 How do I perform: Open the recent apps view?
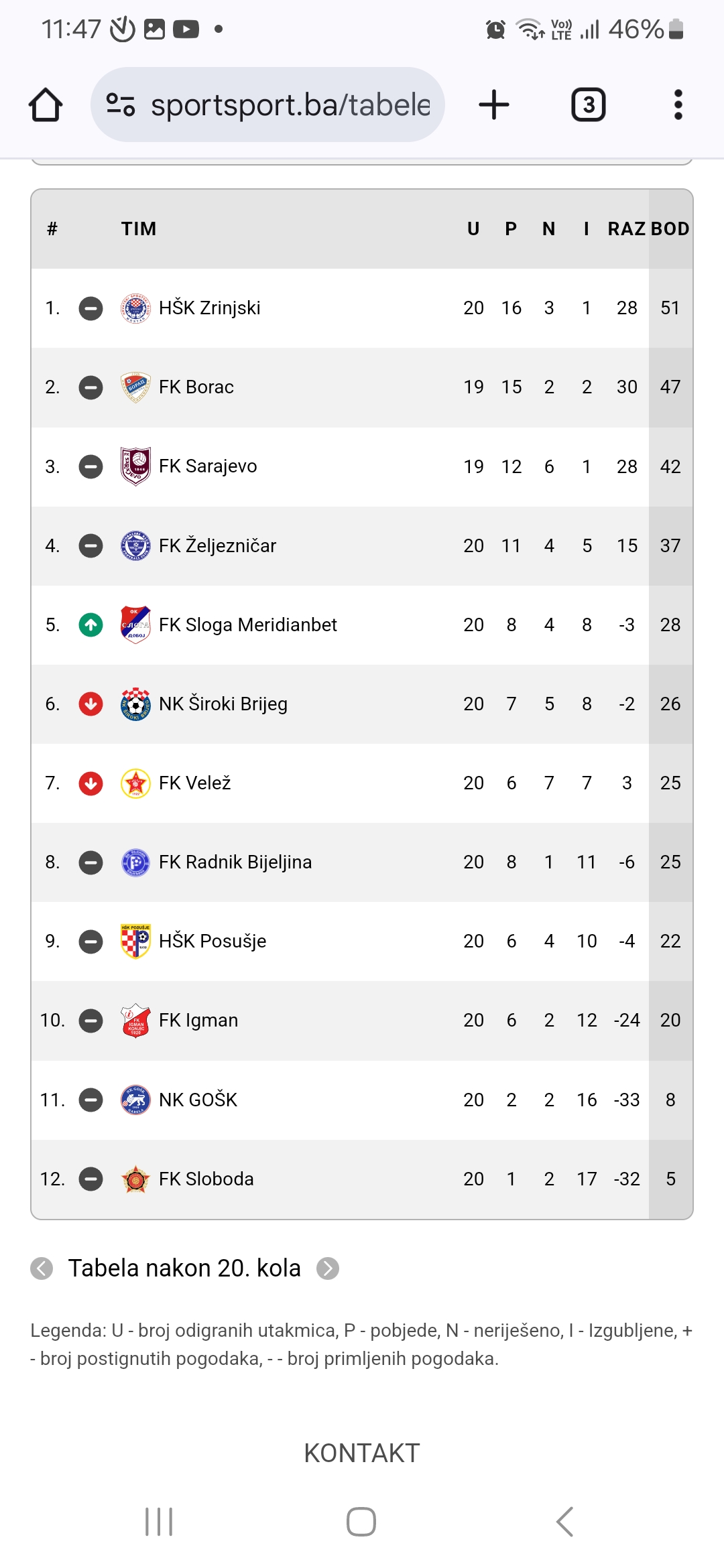tap(159, 1522)
